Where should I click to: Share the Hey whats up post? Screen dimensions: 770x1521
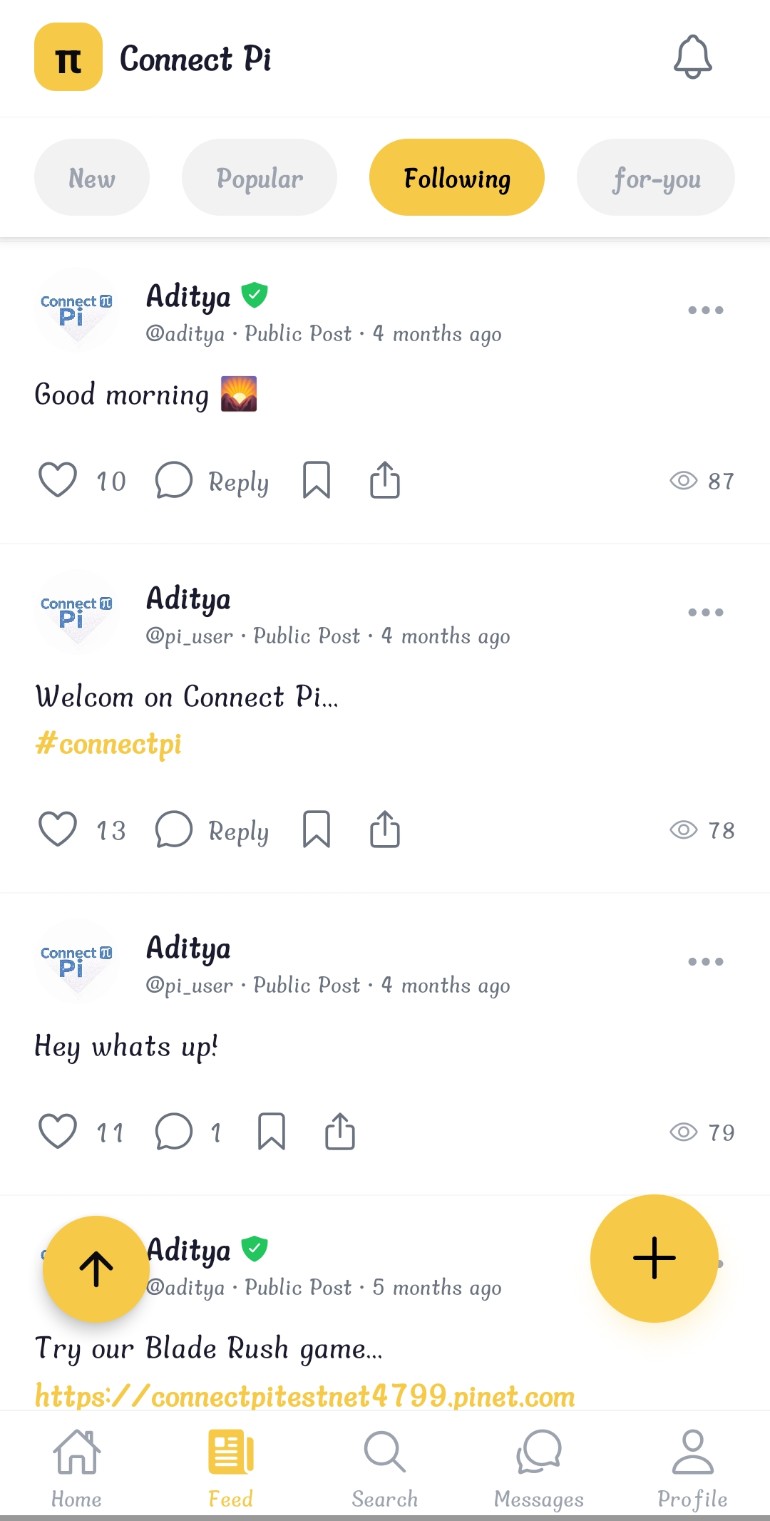(x=339, y=1131)
